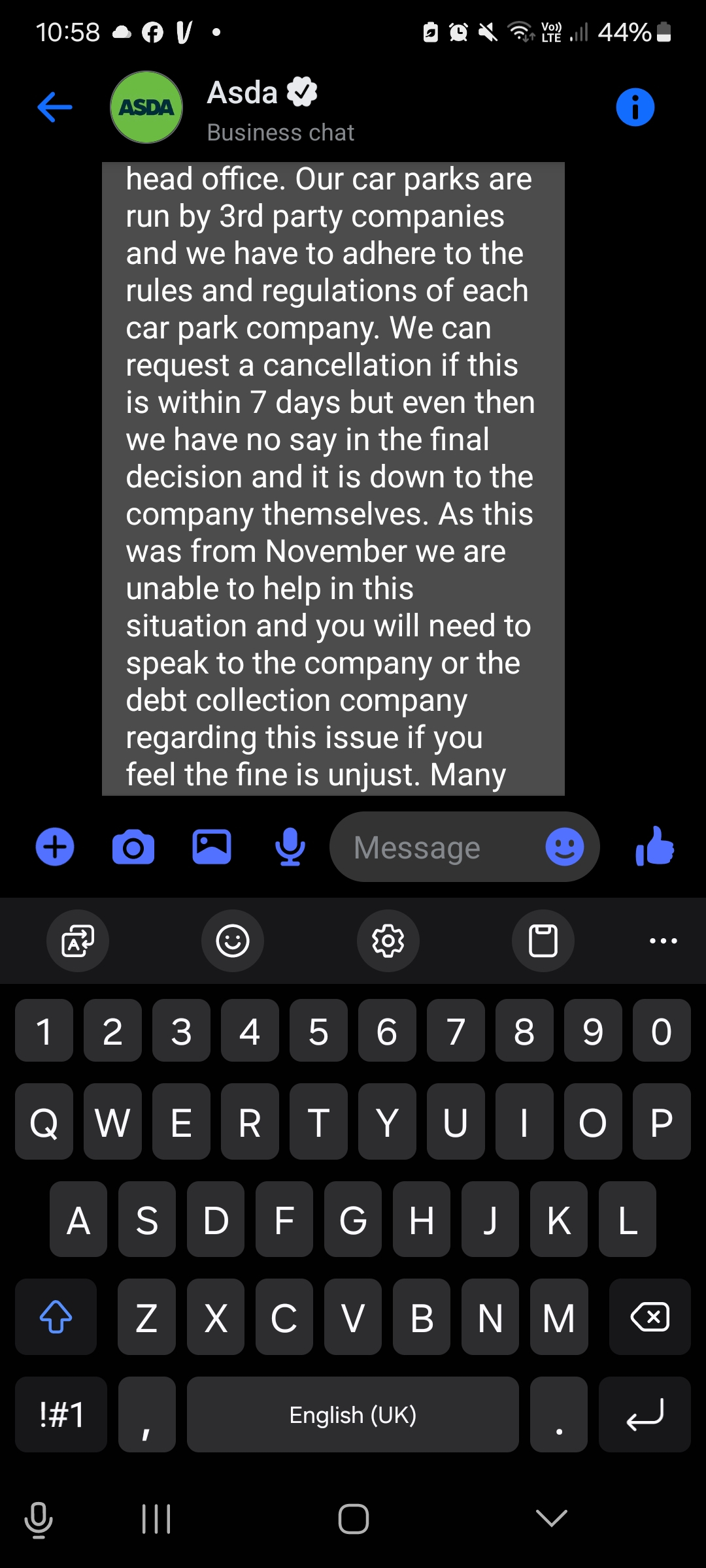Tap the backspace key
This screenshot has height=1568, width=706.
click(x=649, y=1317)
